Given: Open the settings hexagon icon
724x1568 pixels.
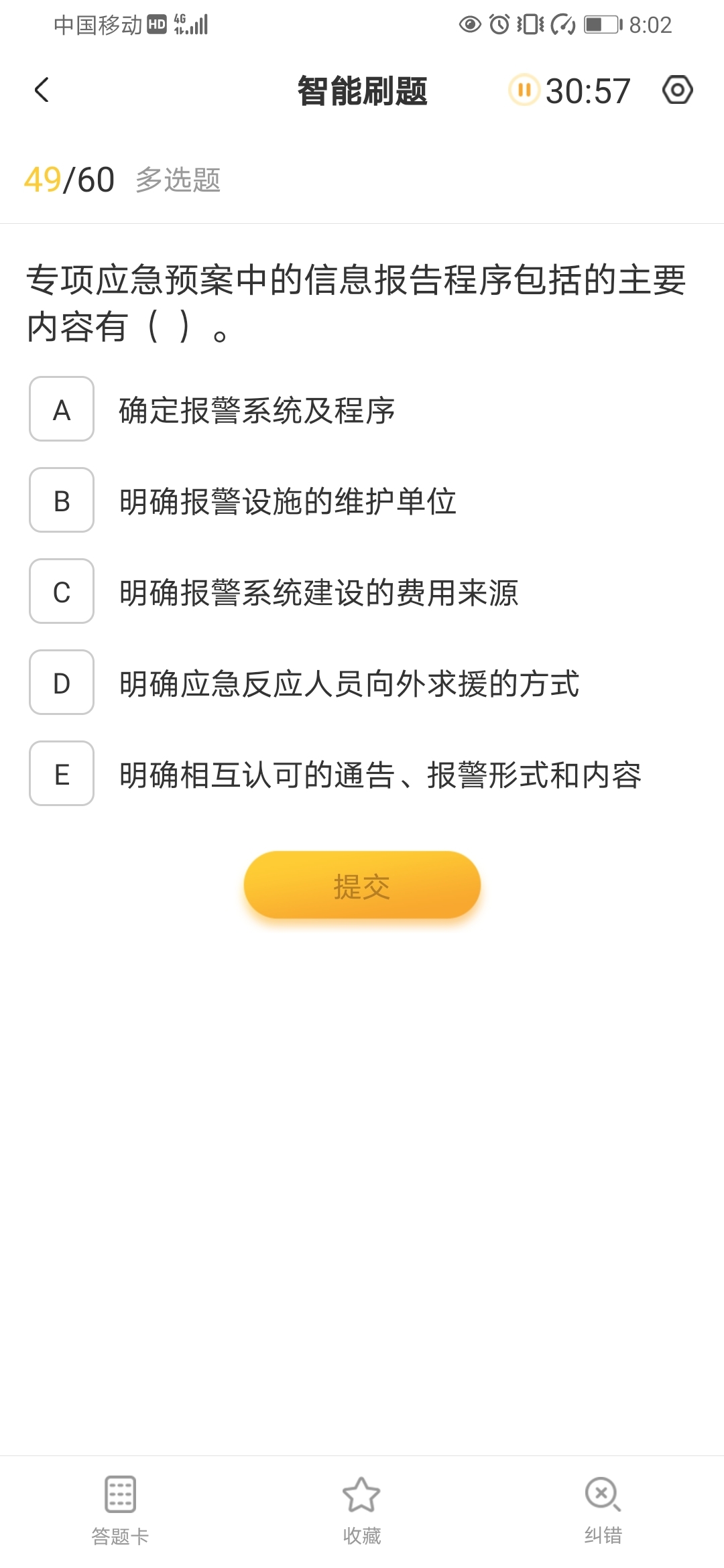Looking at the screenshot, I should (x=677, y=90).
